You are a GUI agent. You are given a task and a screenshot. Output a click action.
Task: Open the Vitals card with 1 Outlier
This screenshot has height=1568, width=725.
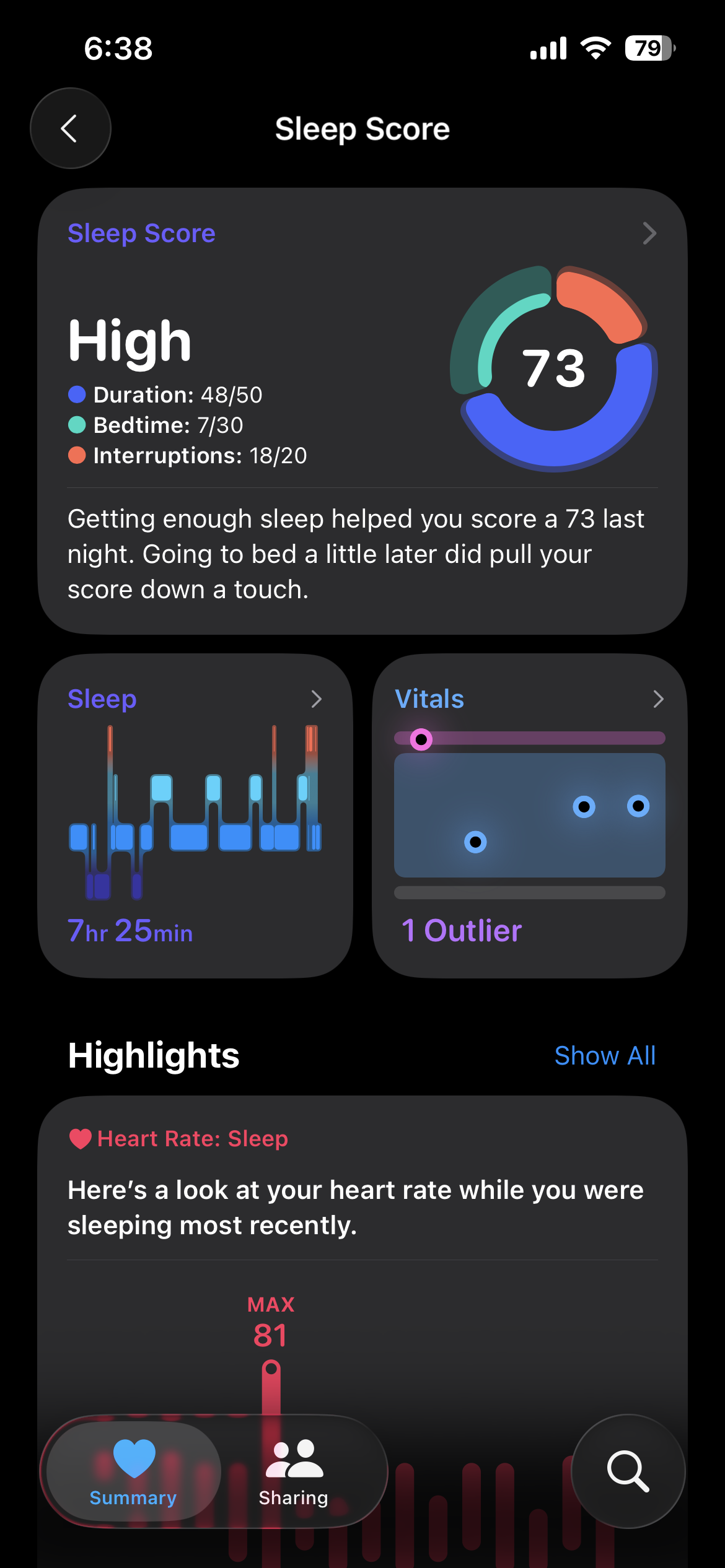[x=530, y=816]
